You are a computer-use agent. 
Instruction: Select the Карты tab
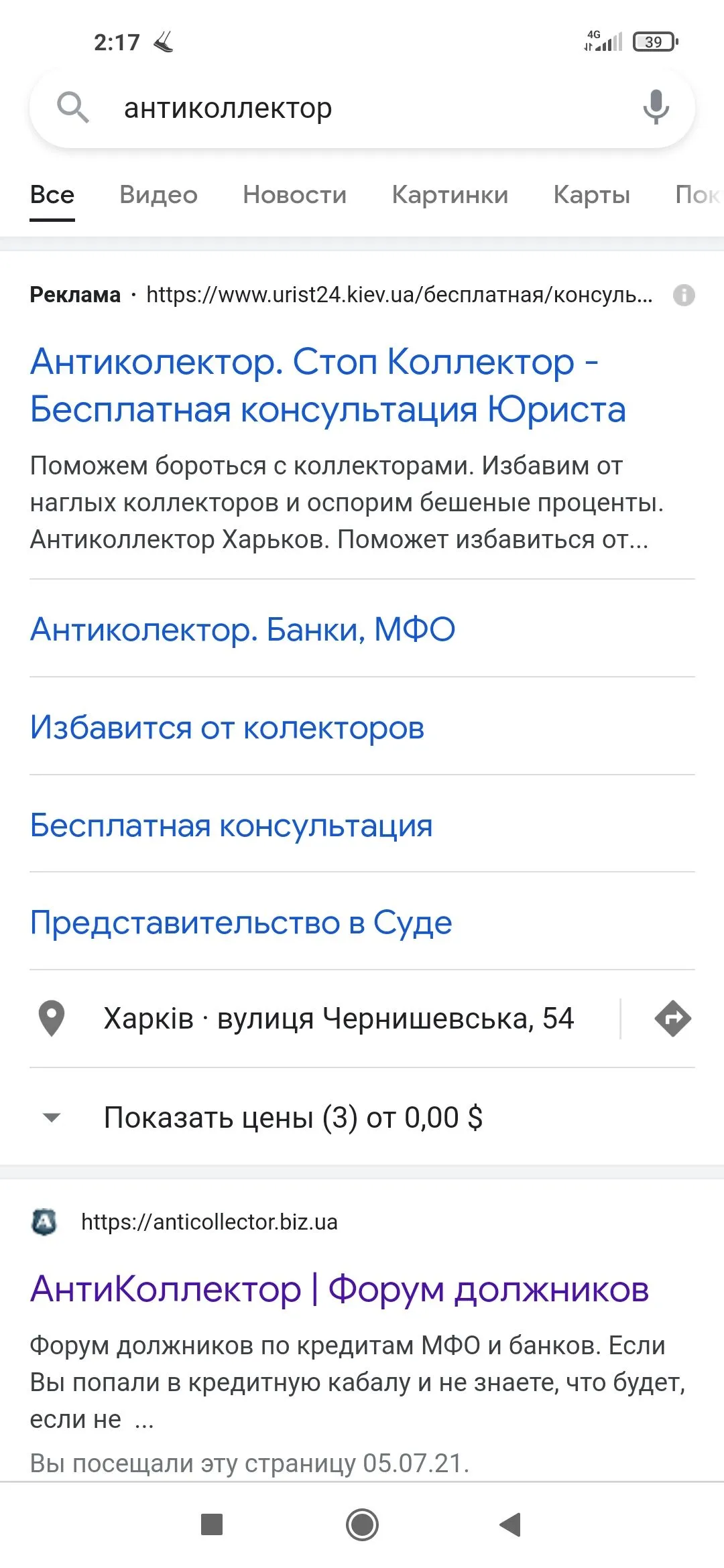coord(591,195)
